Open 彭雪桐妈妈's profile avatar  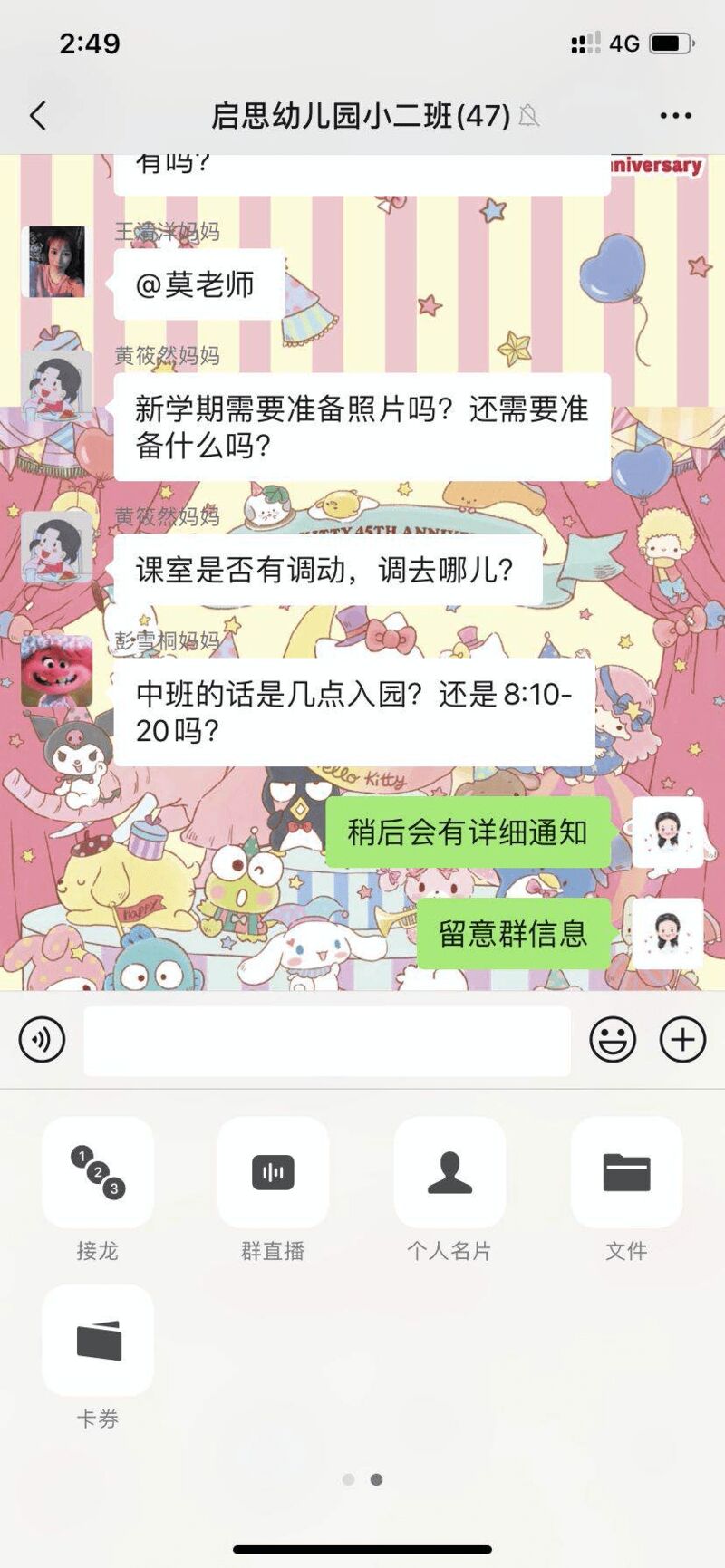[56, 671]
